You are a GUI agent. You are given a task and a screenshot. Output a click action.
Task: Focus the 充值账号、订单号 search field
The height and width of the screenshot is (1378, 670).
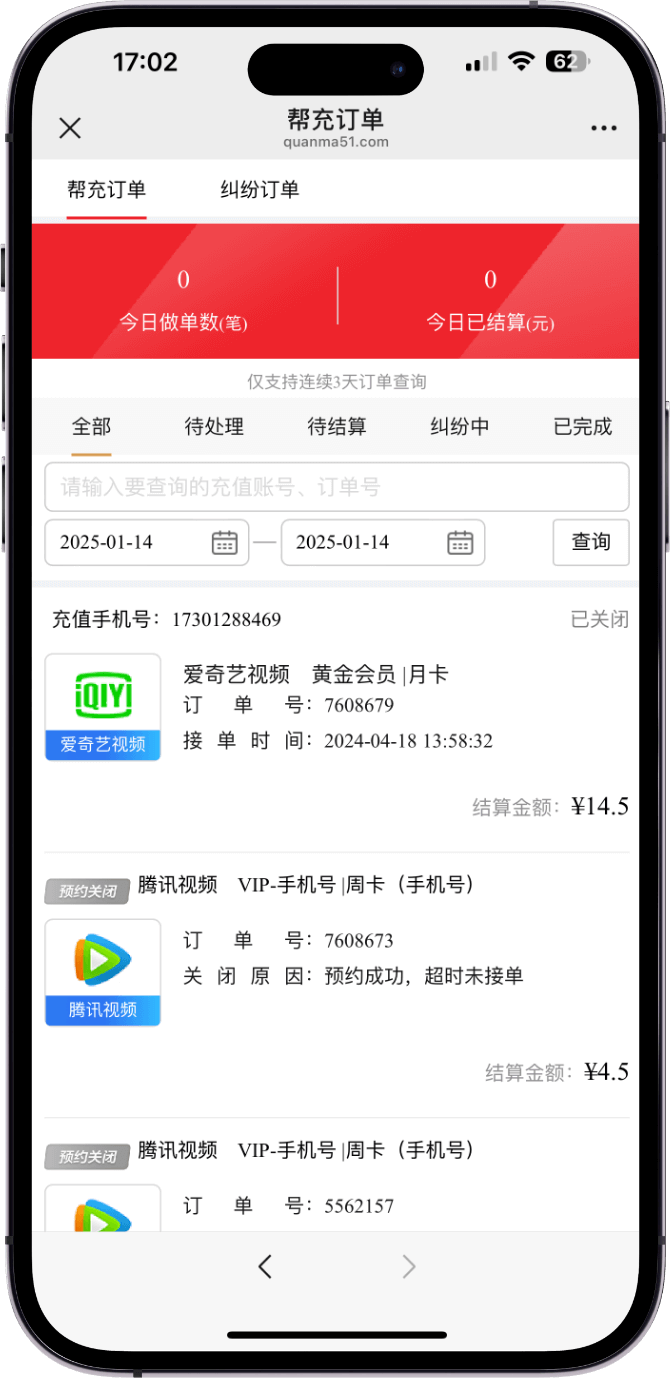coord(336,488)
